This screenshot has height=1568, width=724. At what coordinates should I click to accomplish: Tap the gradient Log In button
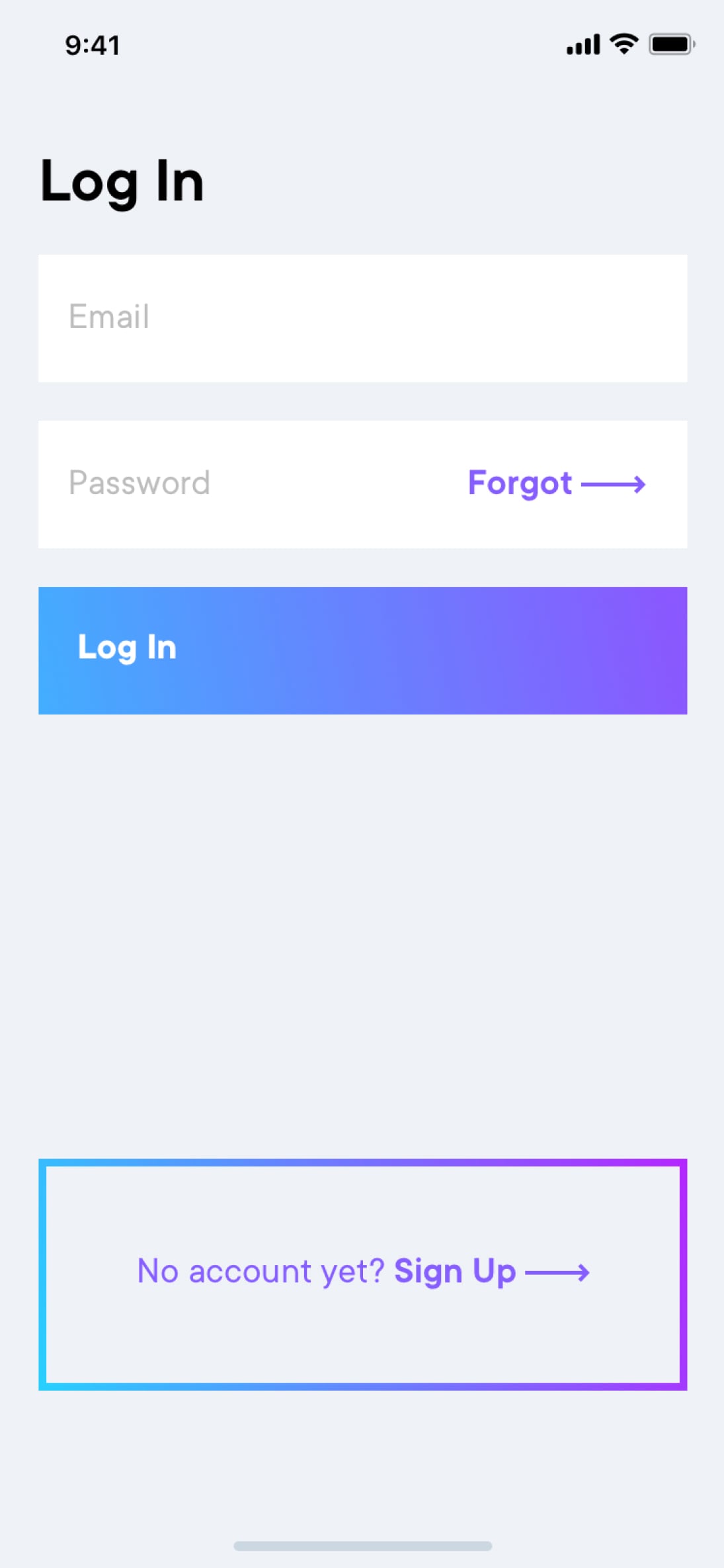pos(362,650)
